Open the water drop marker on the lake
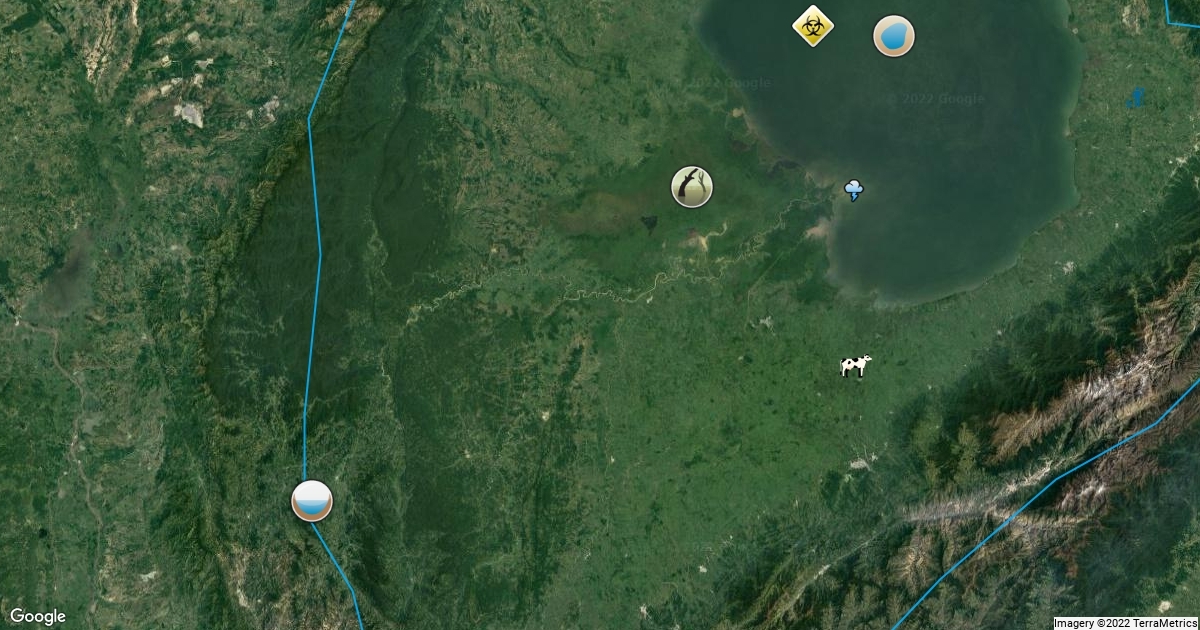The image size is (1200, 630). (x=893, y=36)
